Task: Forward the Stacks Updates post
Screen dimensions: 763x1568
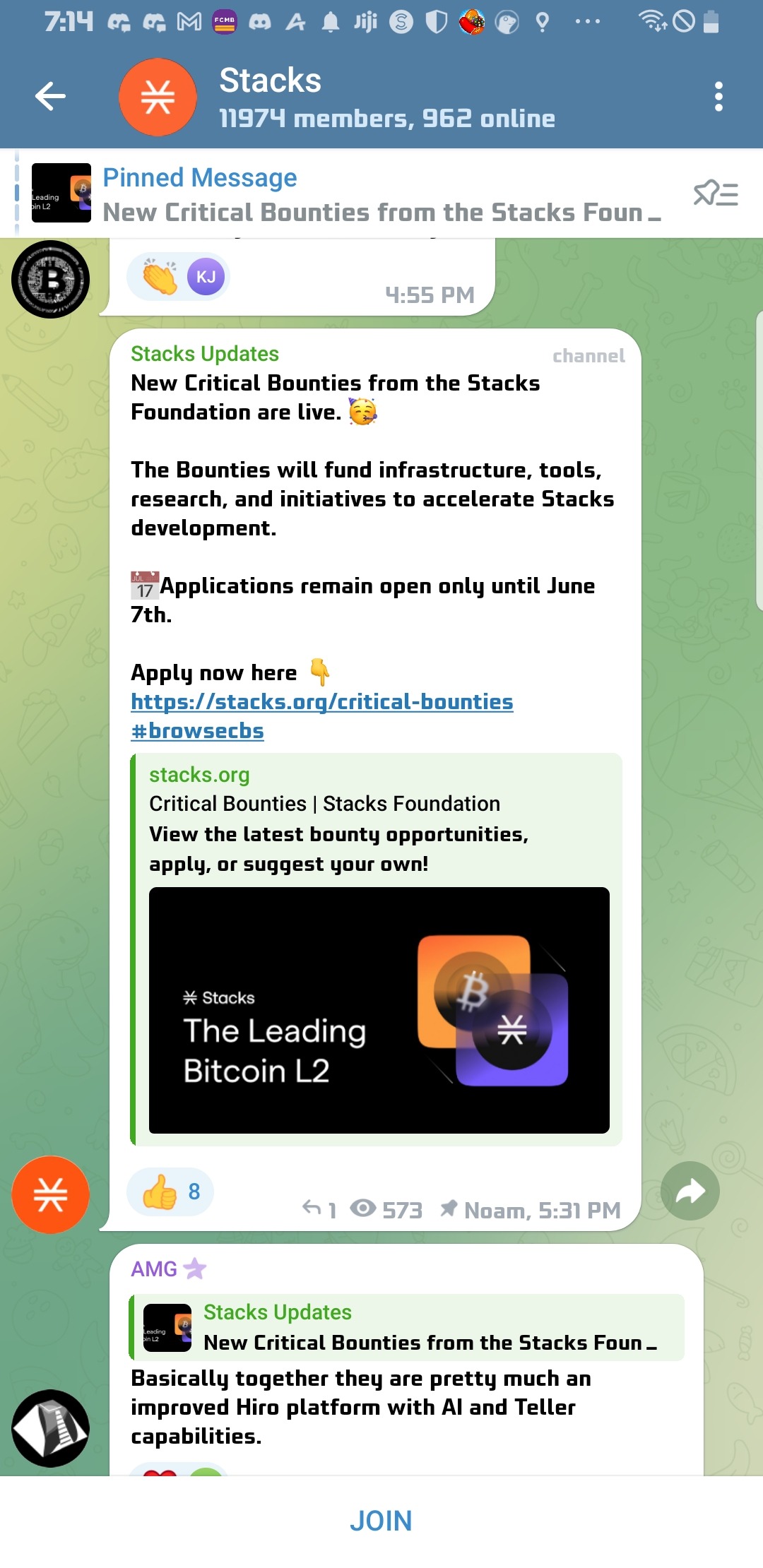Action: pyautogui.click(x=690, y=1192)
